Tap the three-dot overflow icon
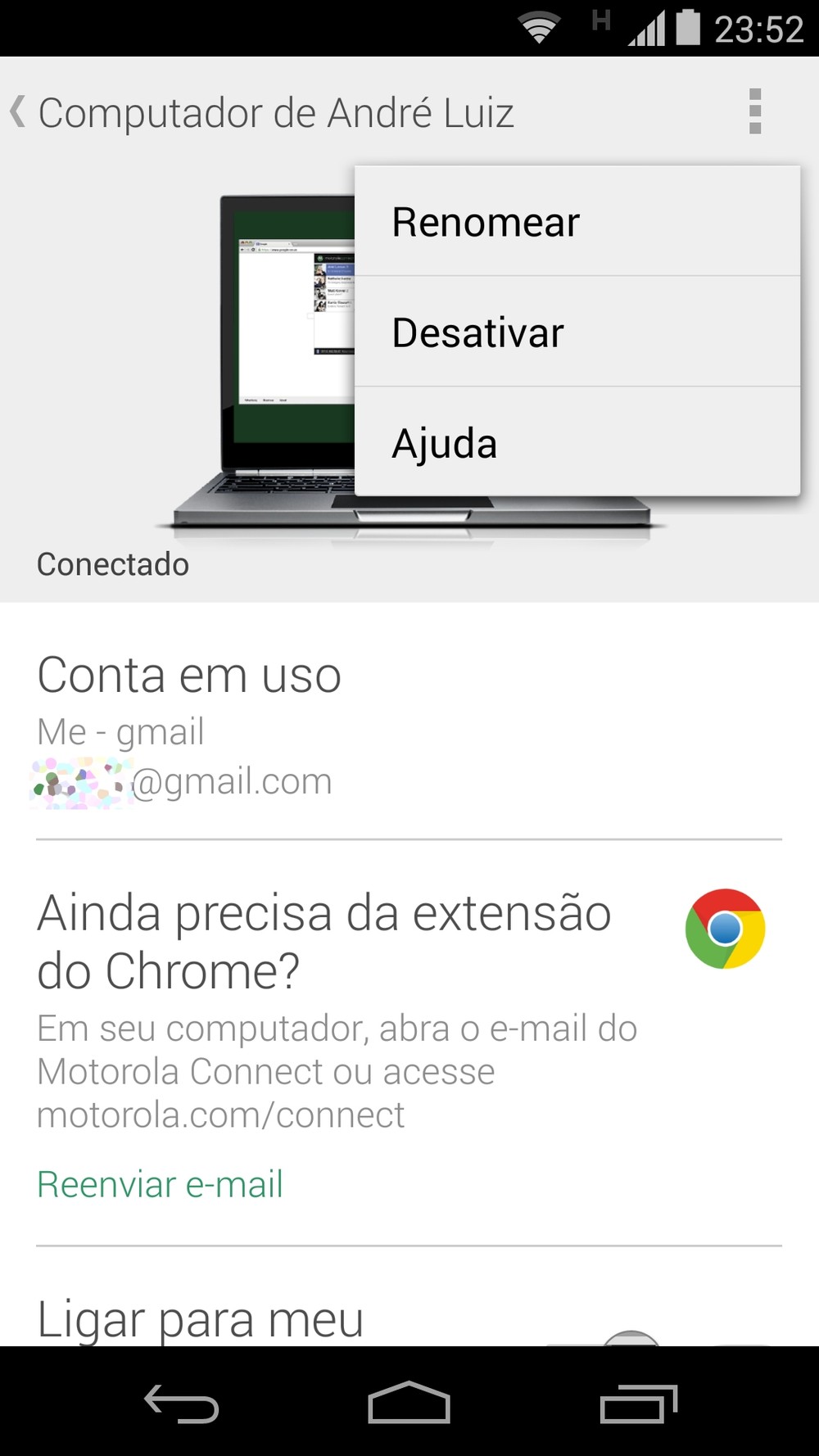 click(754, 111)
